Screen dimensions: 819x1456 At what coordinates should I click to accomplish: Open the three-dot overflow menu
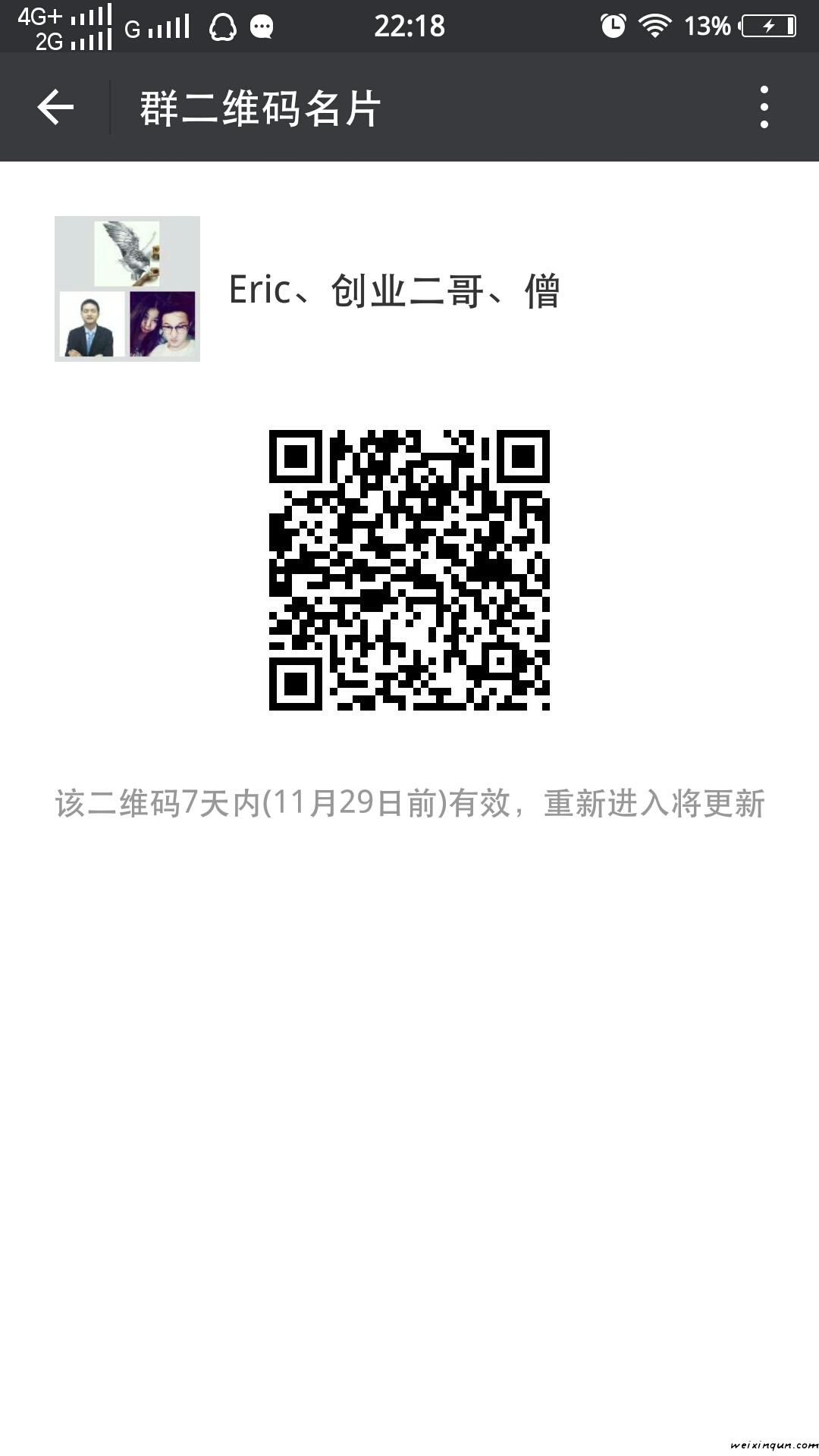pyautogui.click(x=764, y=107)
